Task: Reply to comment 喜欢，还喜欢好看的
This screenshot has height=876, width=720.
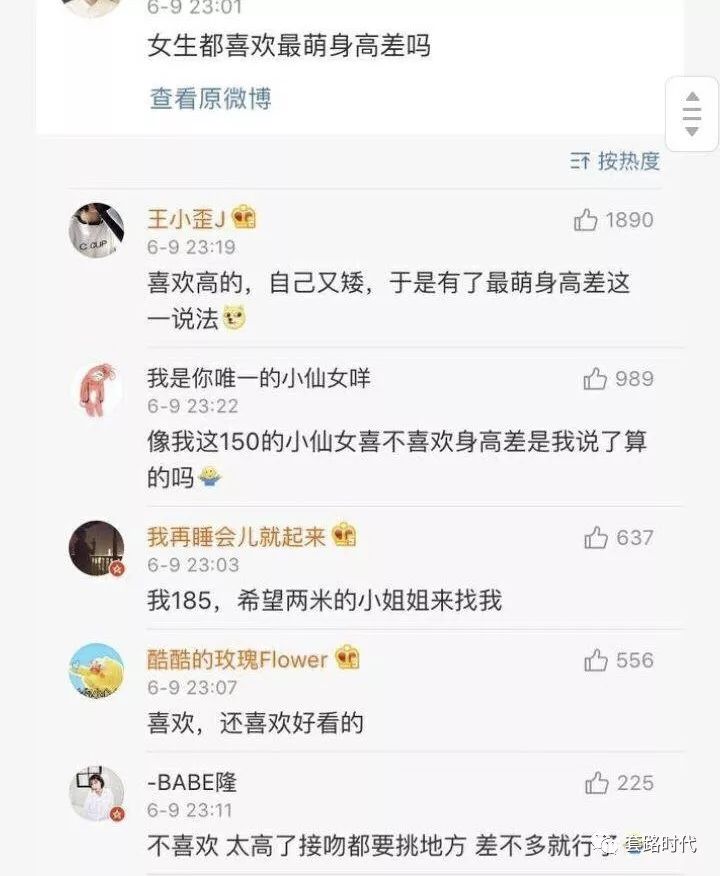Action: point(255,723)
